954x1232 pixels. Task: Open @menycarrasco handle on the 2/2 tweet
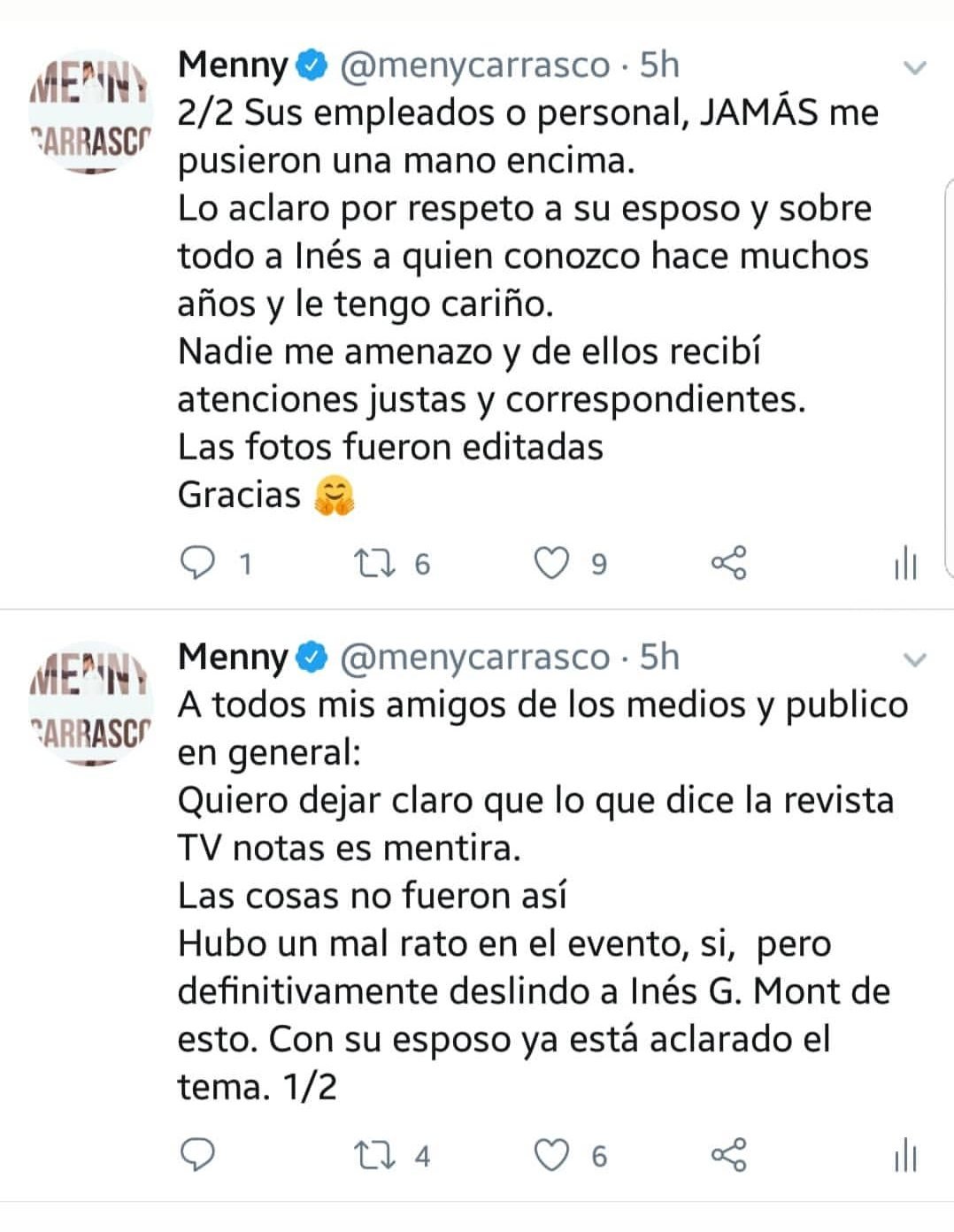[475, 65]
